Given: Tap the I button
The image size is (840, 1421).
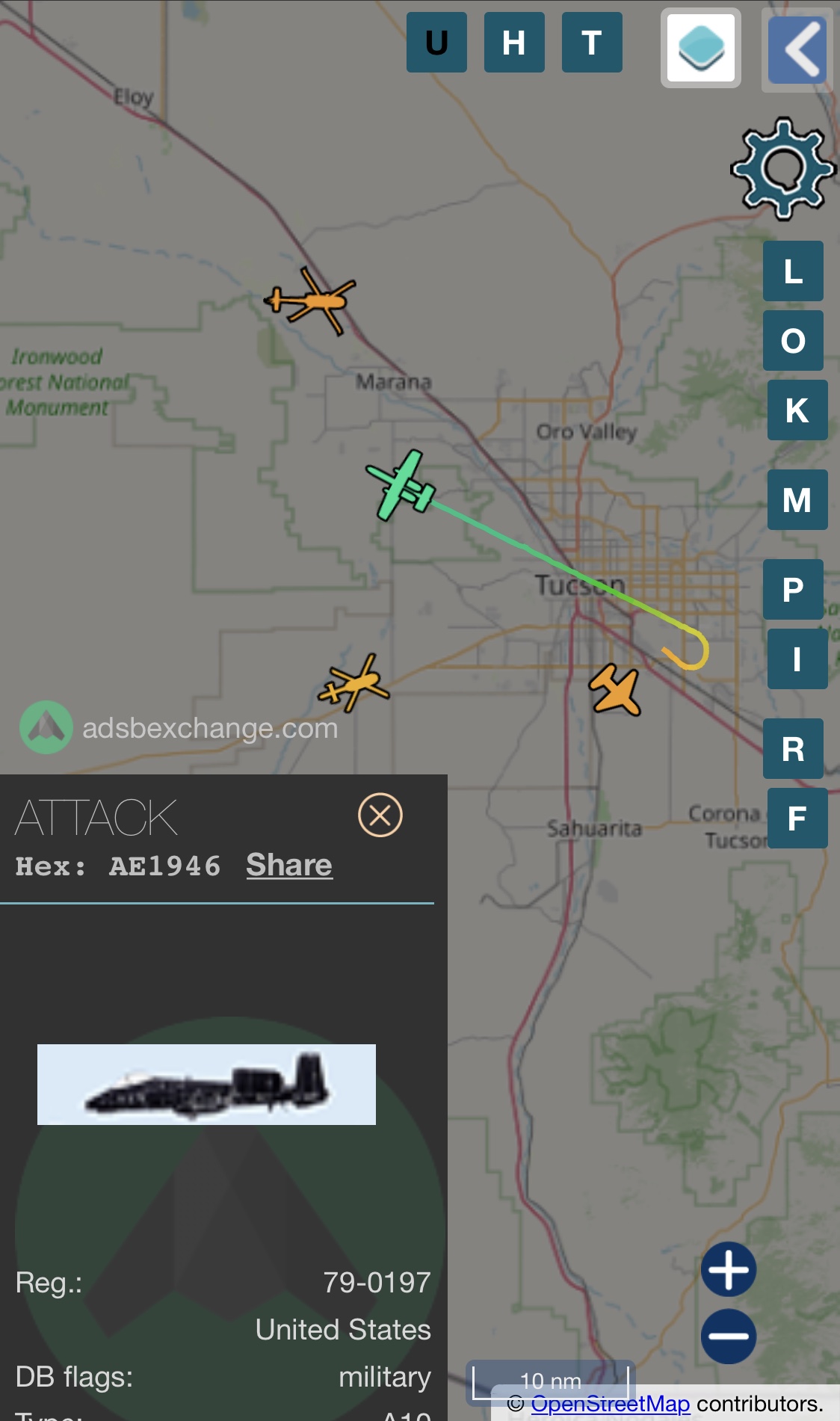Looking at the screenshot, I should click(x=797, y=659).
